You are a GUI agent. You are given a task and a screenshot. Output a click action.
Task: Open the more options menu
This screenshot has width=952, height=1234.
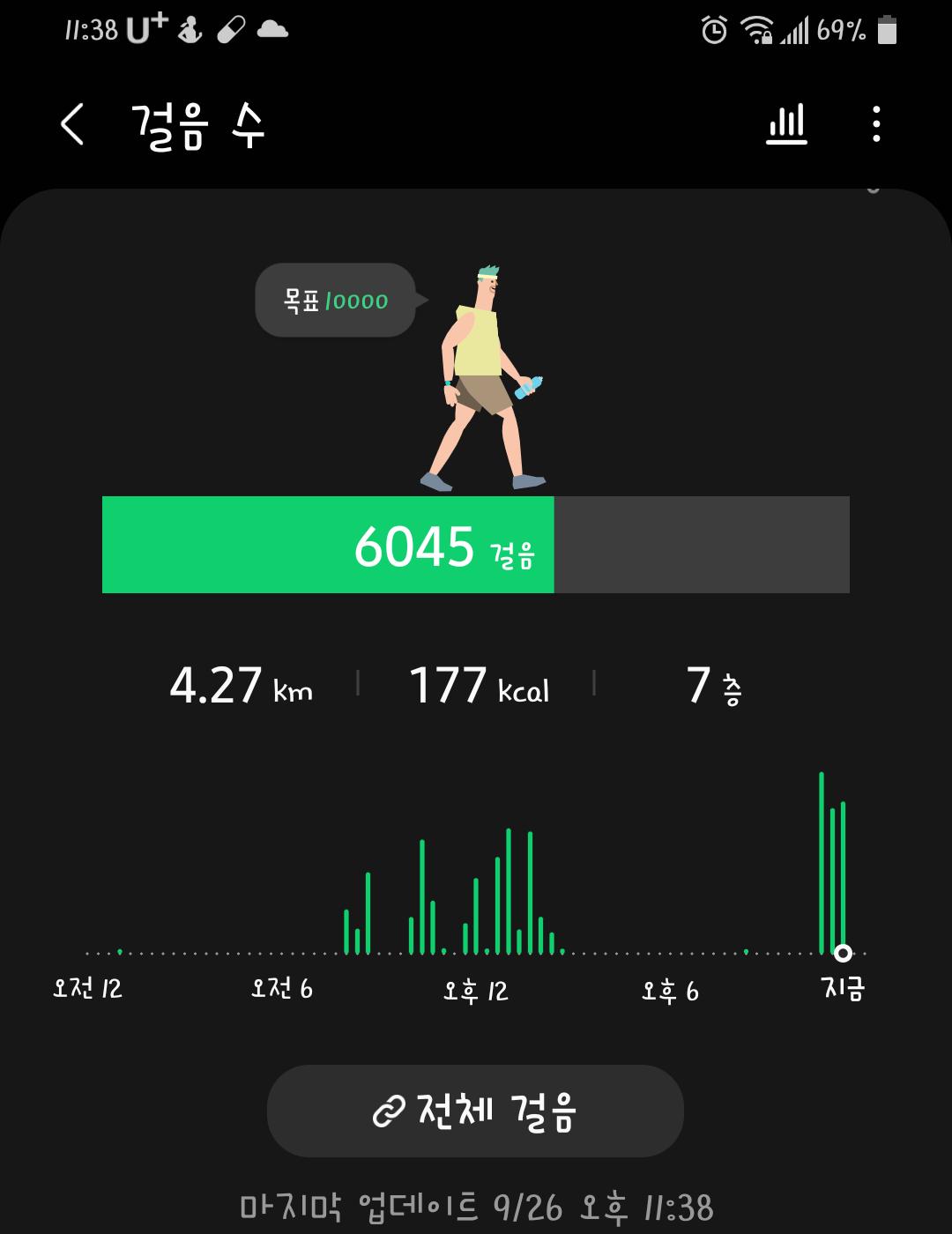point(875,124)
